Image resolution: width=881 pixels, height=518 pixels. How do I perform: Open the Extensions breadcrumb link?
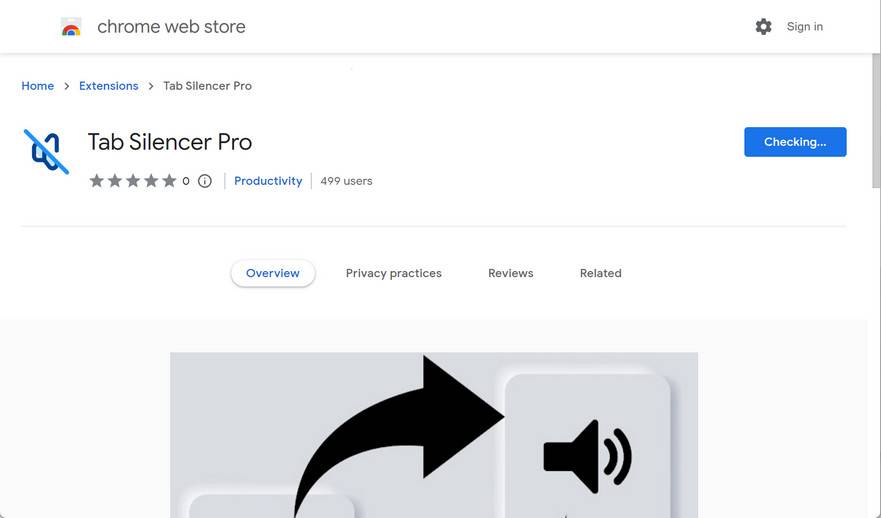coord(109,86)
